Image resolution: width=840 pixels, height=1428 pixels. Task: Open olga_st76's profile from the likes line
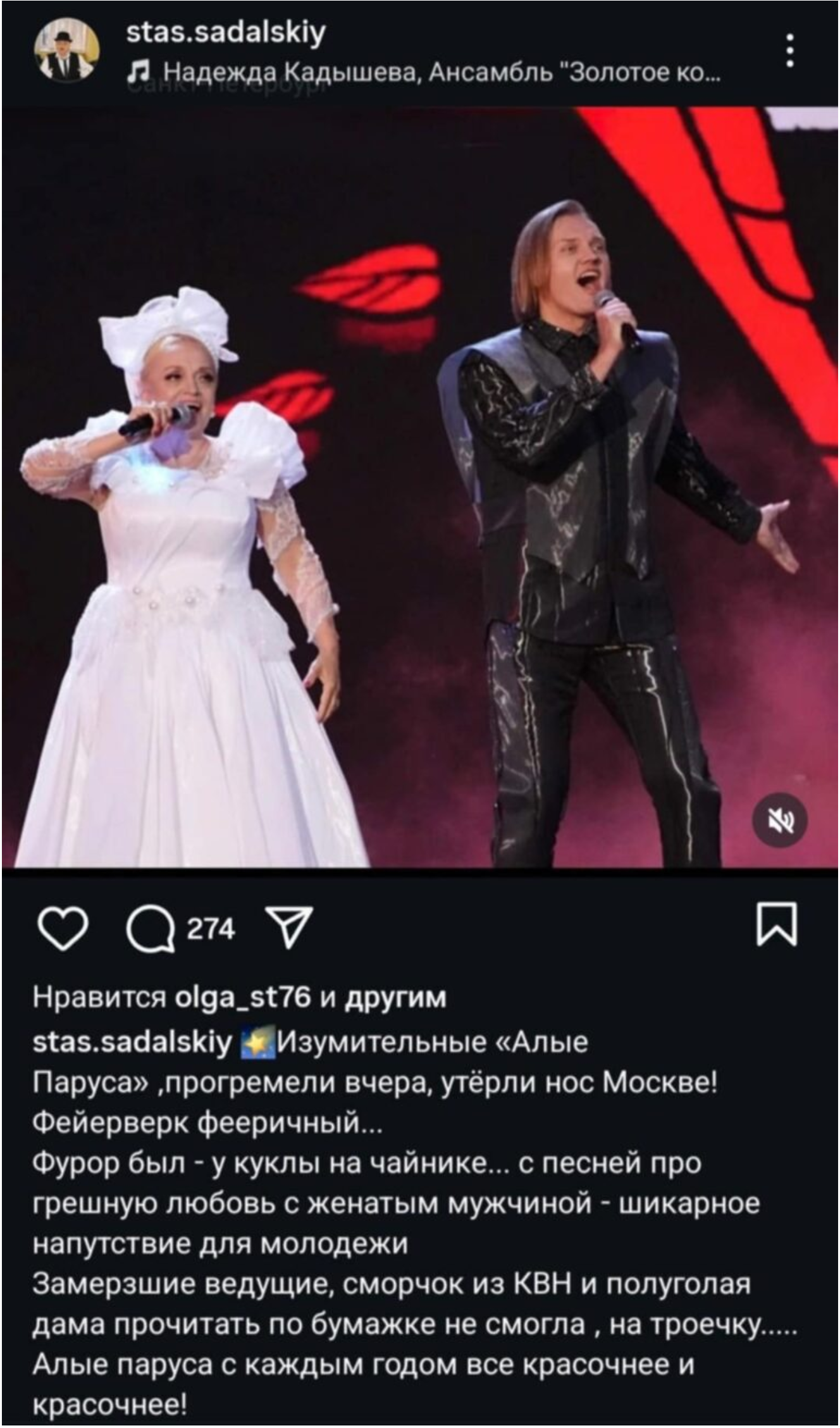point(243,998)
